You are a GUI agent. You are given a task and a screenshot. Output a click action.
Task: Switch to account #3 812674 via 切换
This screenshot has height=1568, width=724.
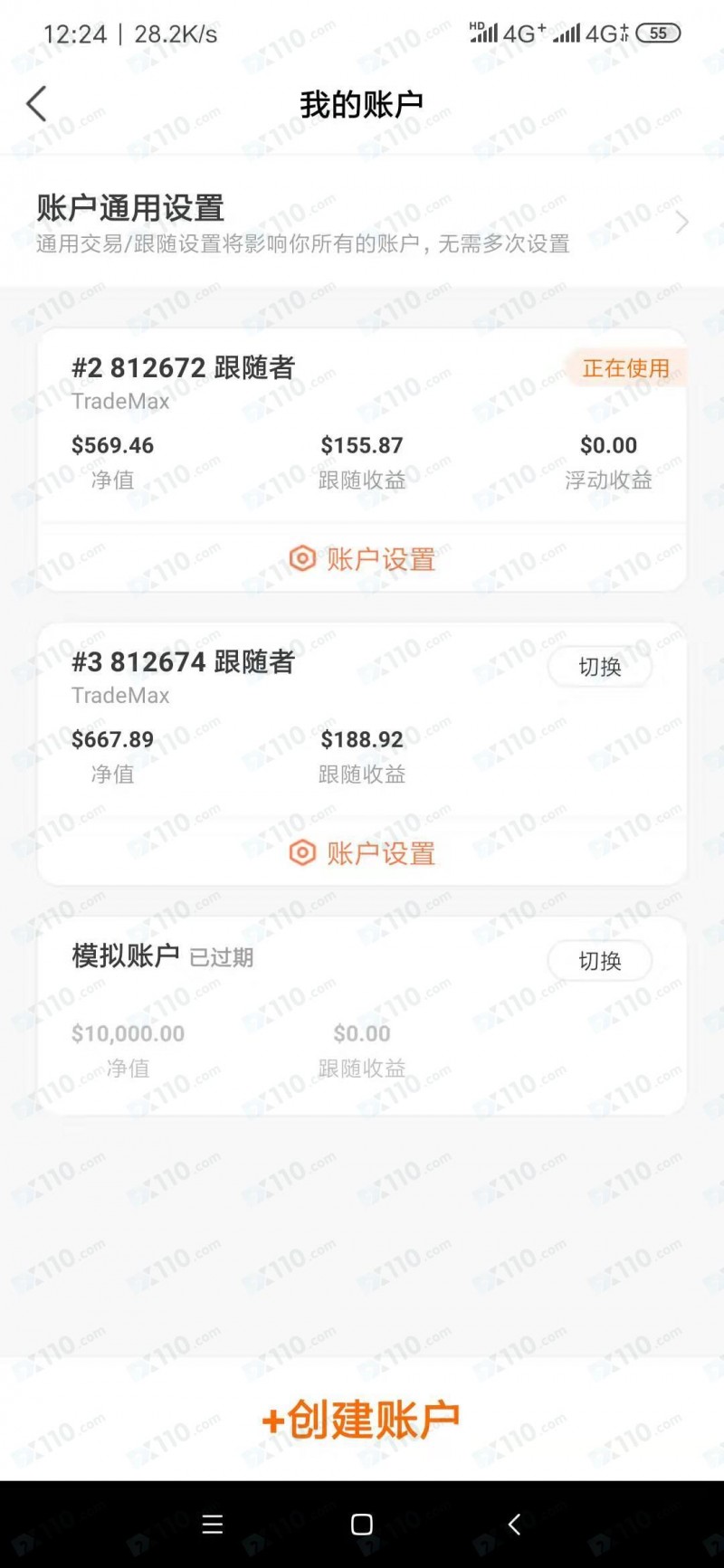coord(600,667)
